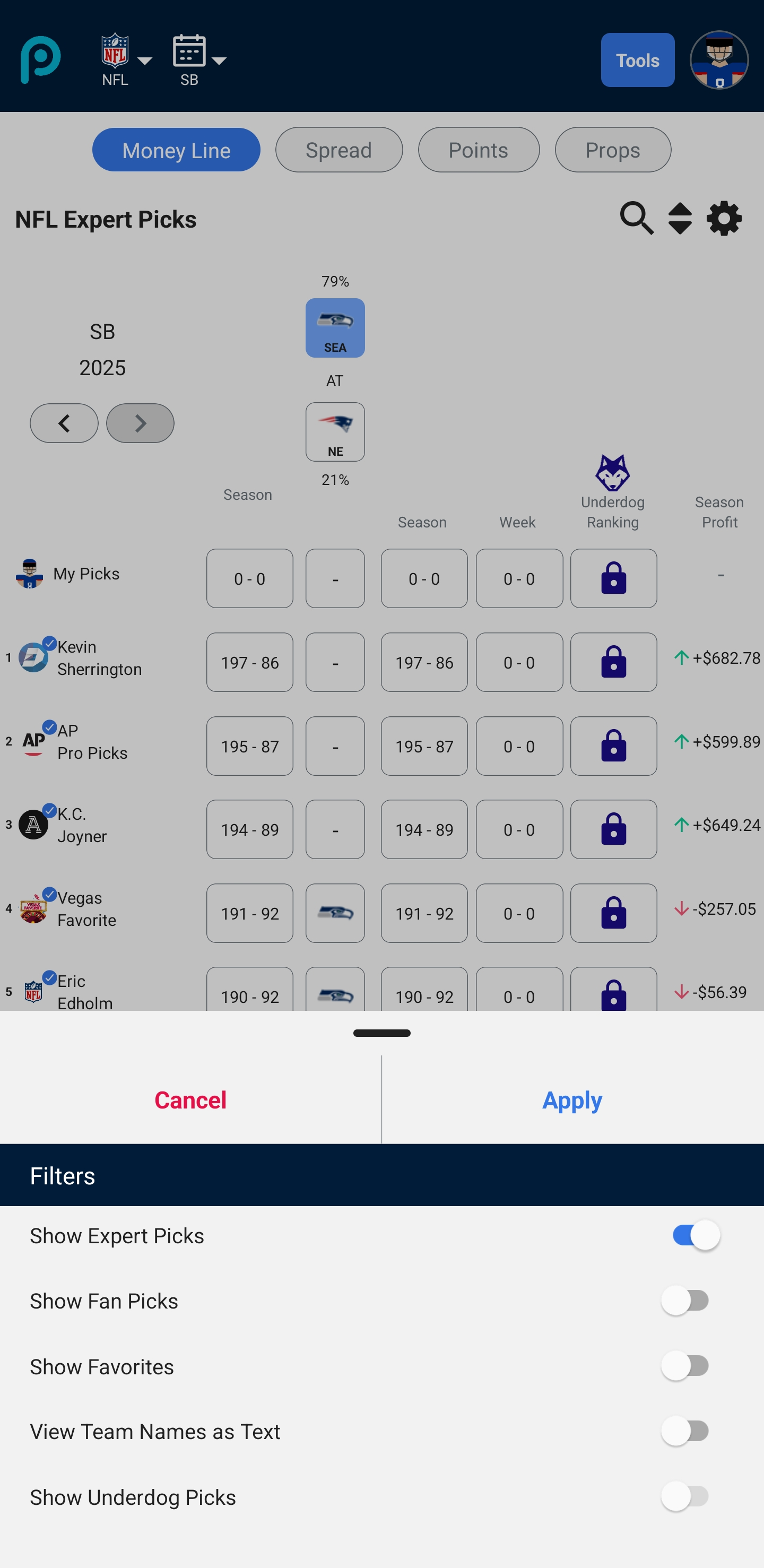This screenshot has height=1568, width=764.
Task: Open the sort arrows icon
Action: 680,218
